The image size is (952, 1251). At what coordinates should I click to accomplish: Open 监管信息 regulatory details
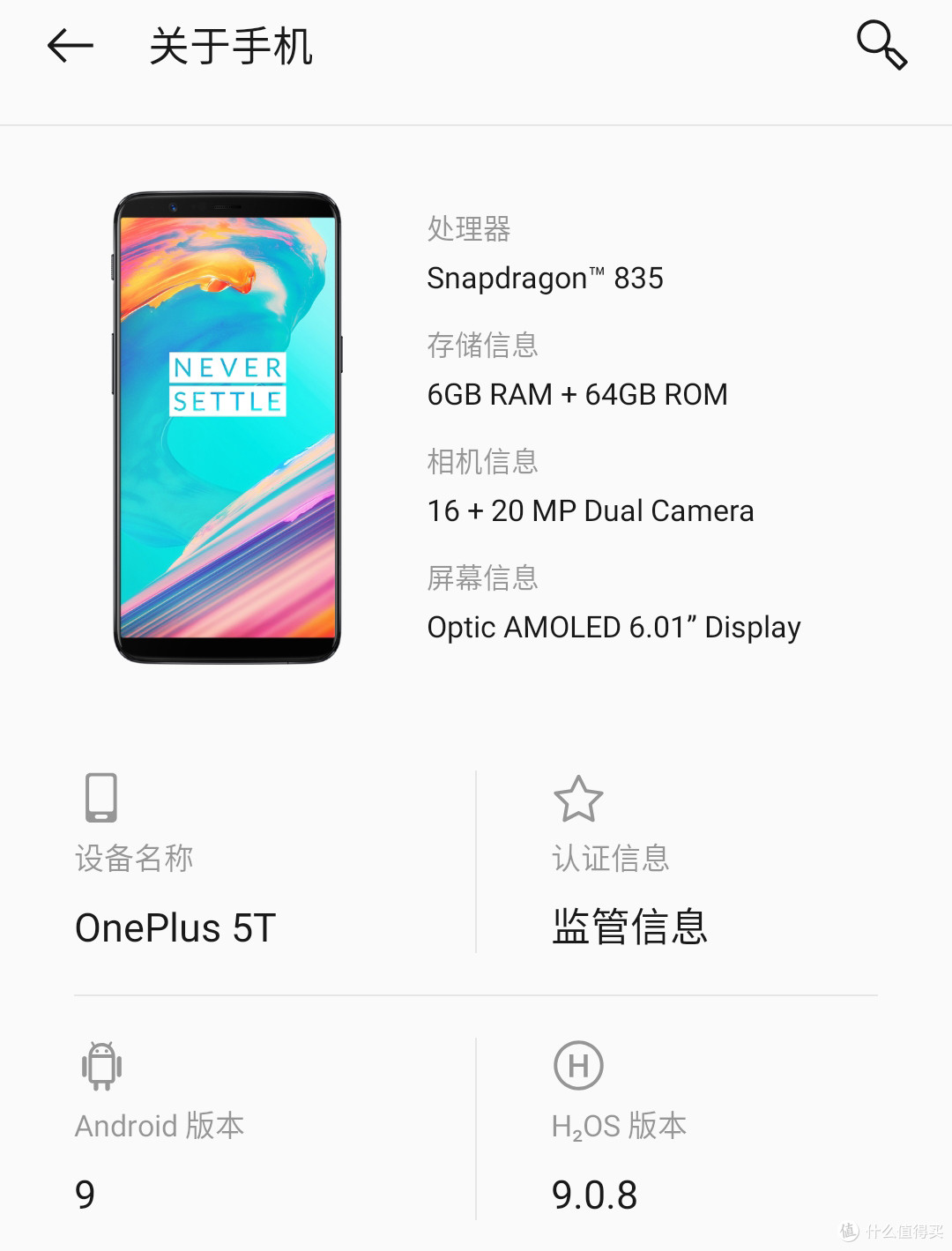point(628,927)
